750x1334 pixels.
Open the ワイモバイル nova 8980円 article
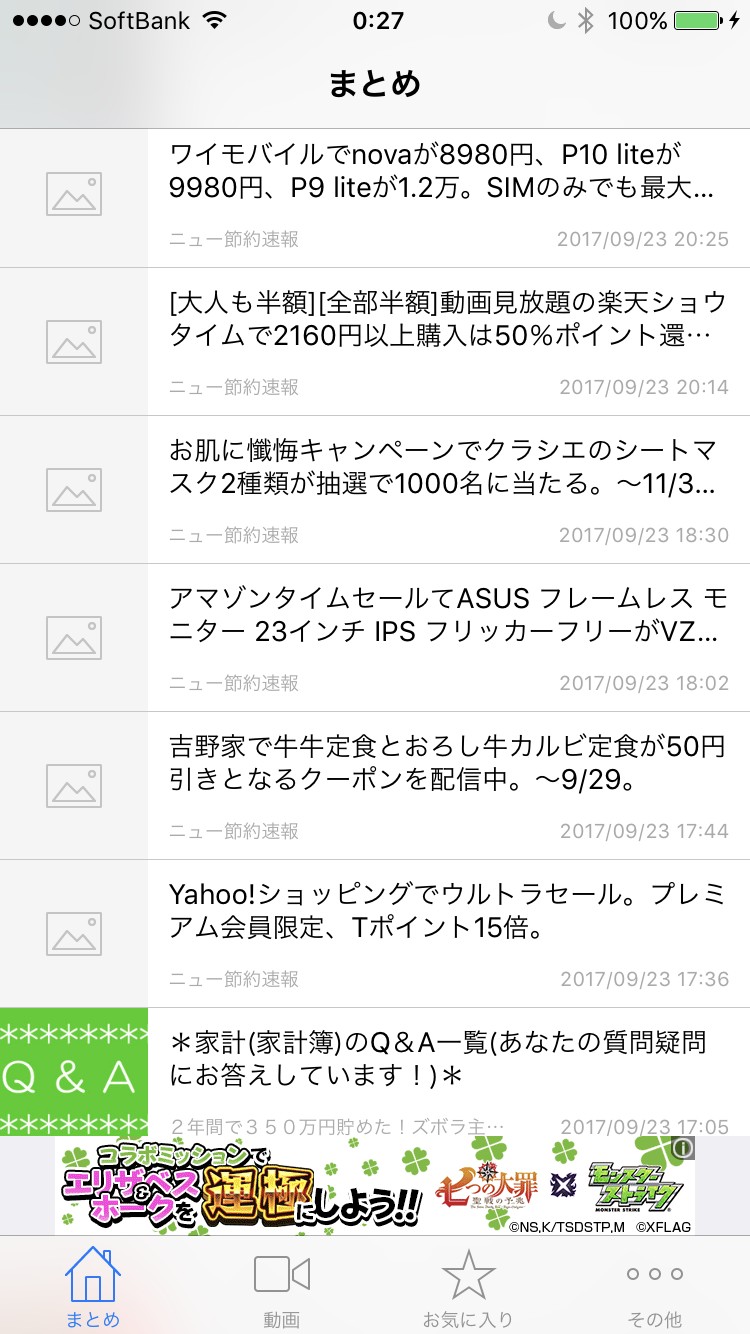pos(440,172)
